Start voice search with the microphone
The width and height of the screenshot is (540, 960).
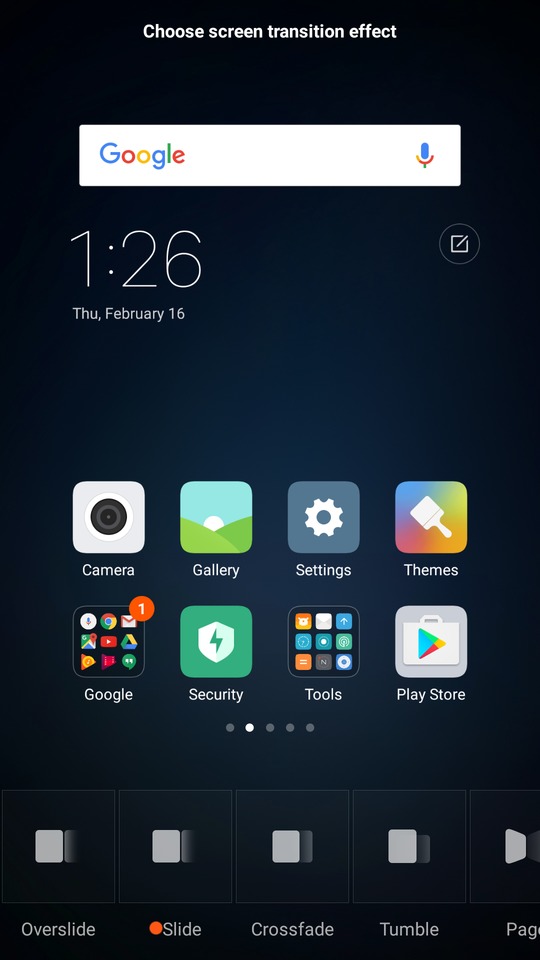(x=424, y=155)
